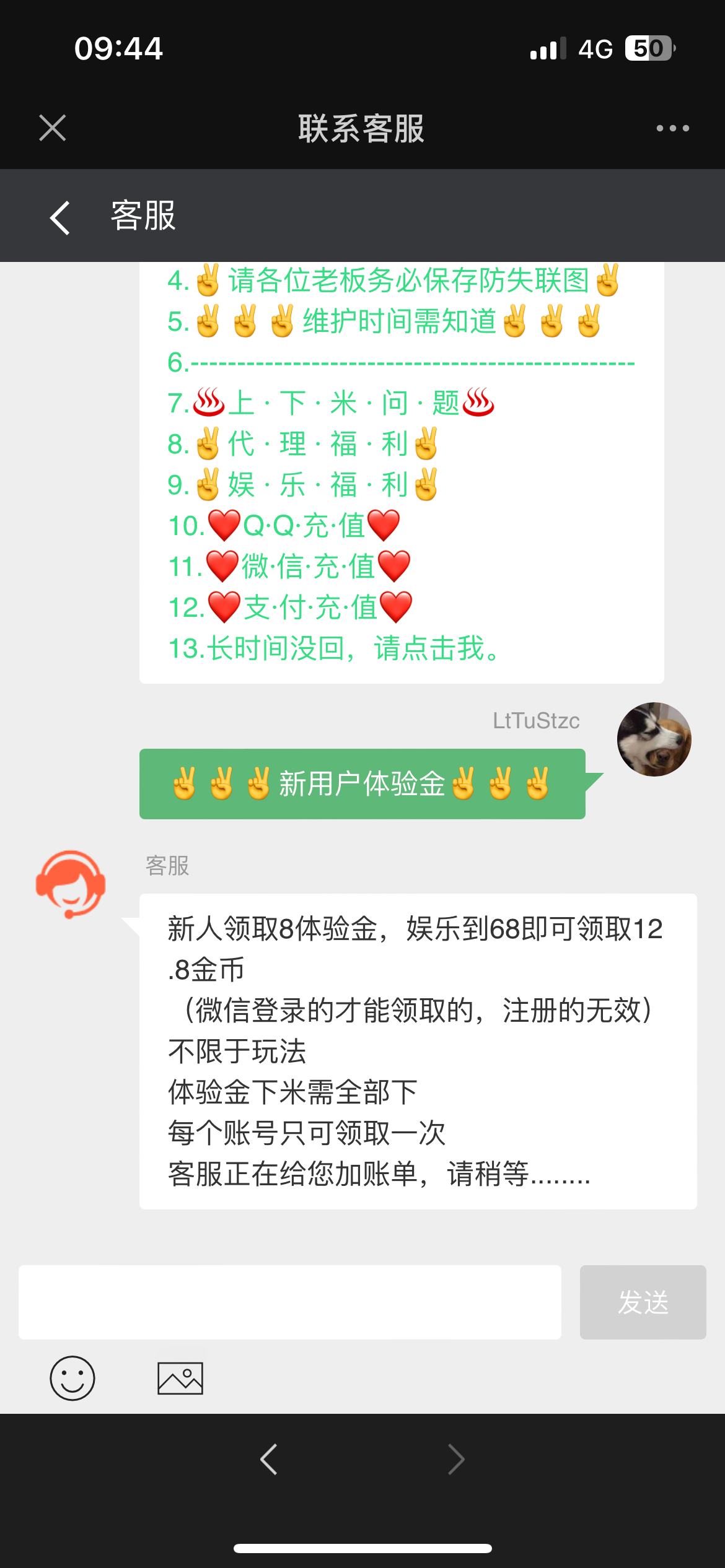Tap the 发送 send button
Screen dimensions: 725x1568
(643, 1302)
